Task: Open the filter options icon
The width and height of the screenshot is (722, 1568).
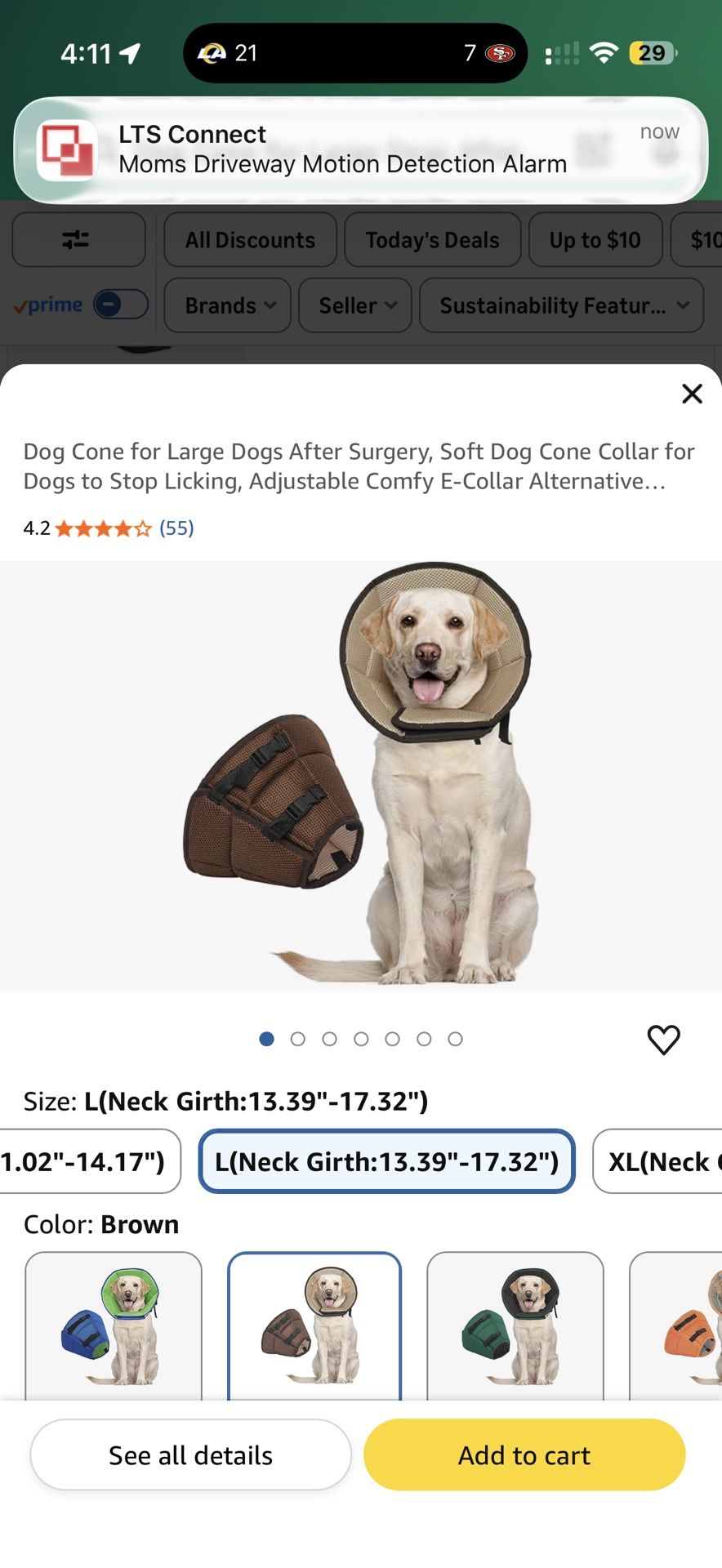Action: [x=78, y=239]
